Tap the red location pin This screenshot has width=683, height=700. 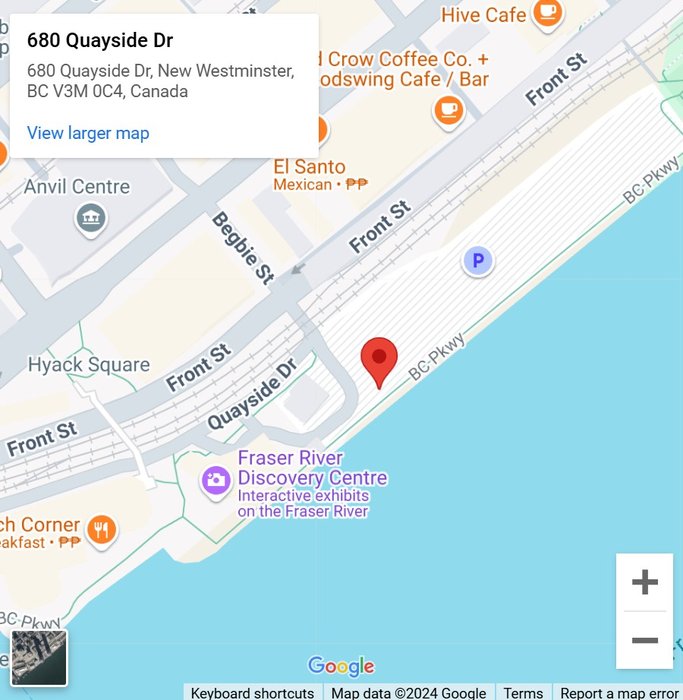(x=379, y=360)
